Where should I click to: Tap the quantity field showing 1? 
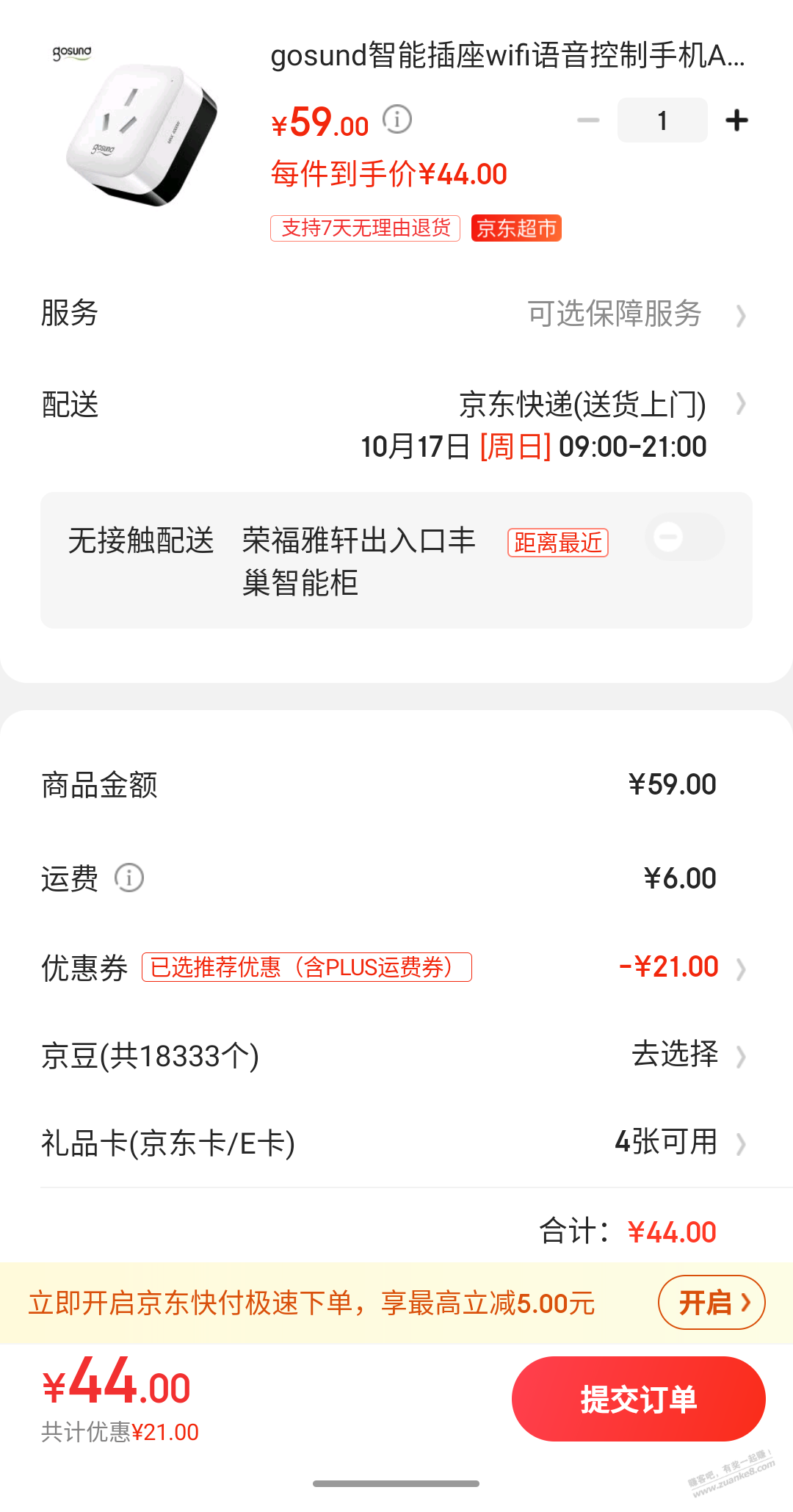[662, 120]
